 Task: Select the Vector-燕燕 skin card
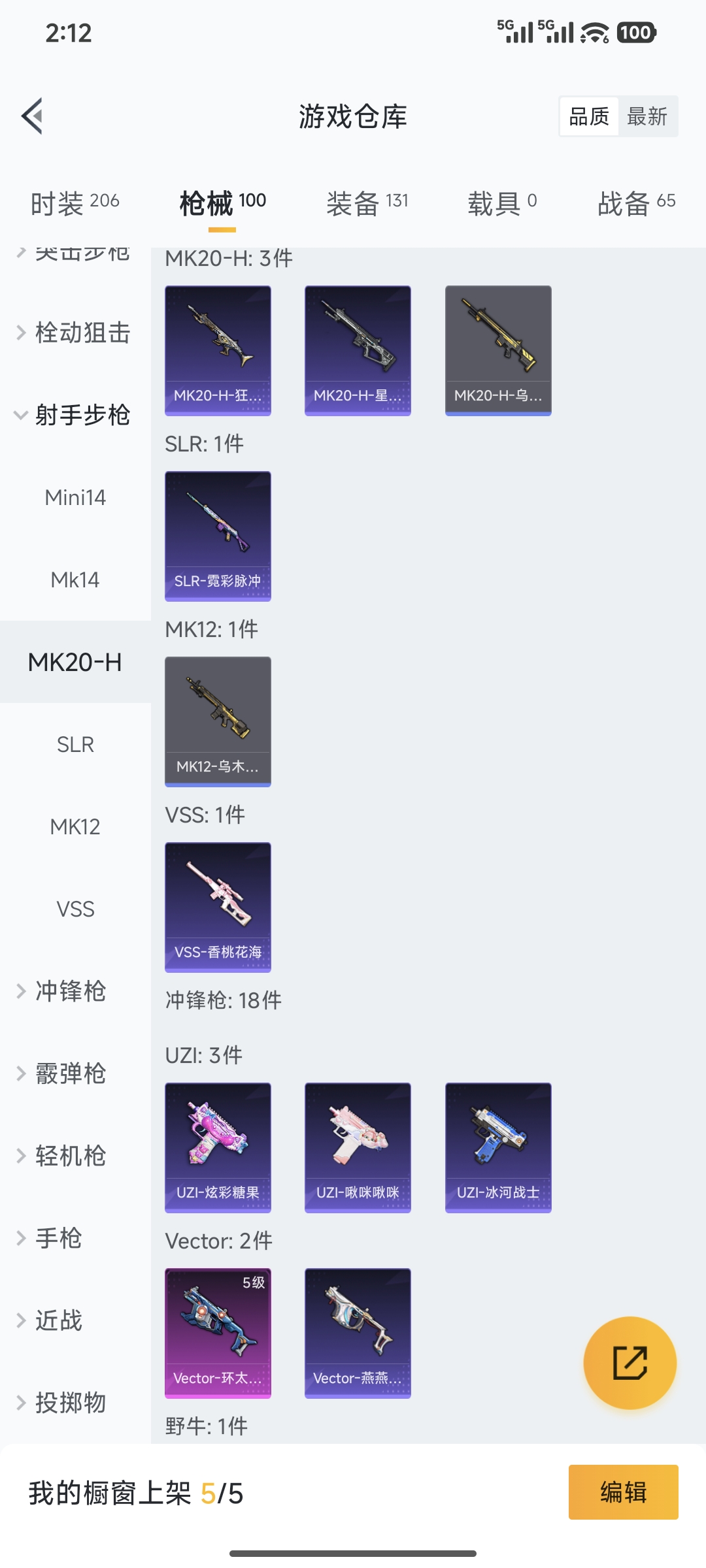358,1333
